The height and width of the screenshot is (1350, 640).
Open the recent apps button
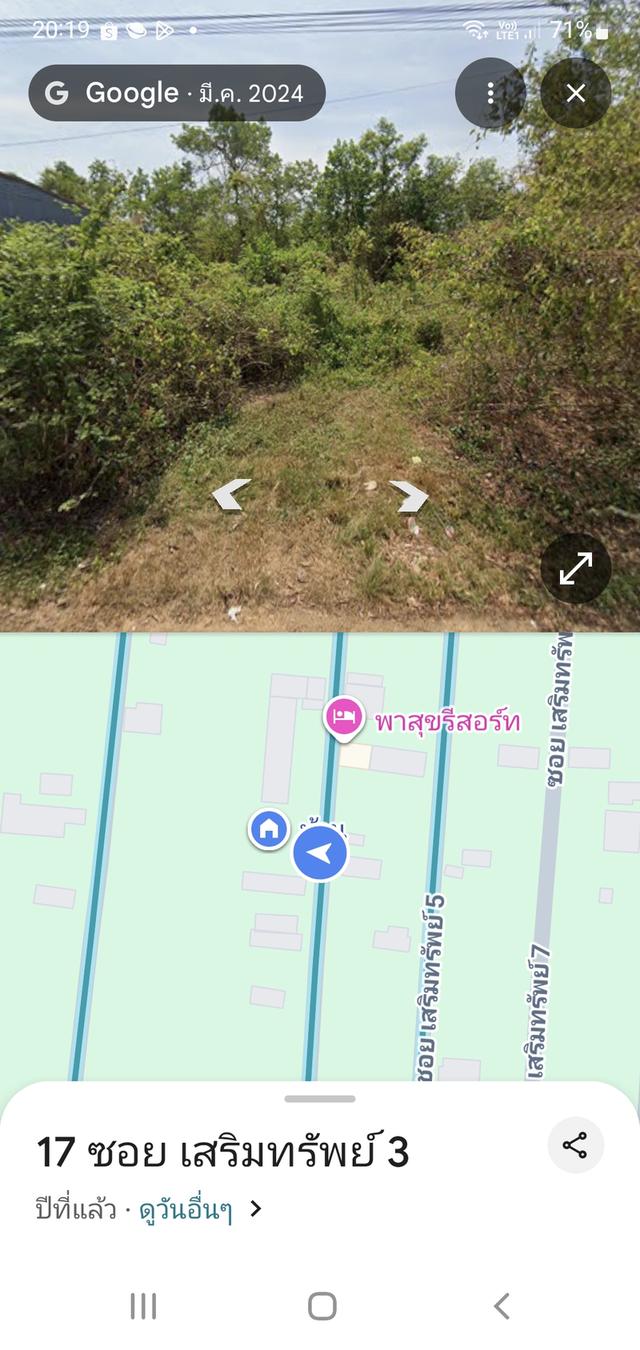point(143,1305)
